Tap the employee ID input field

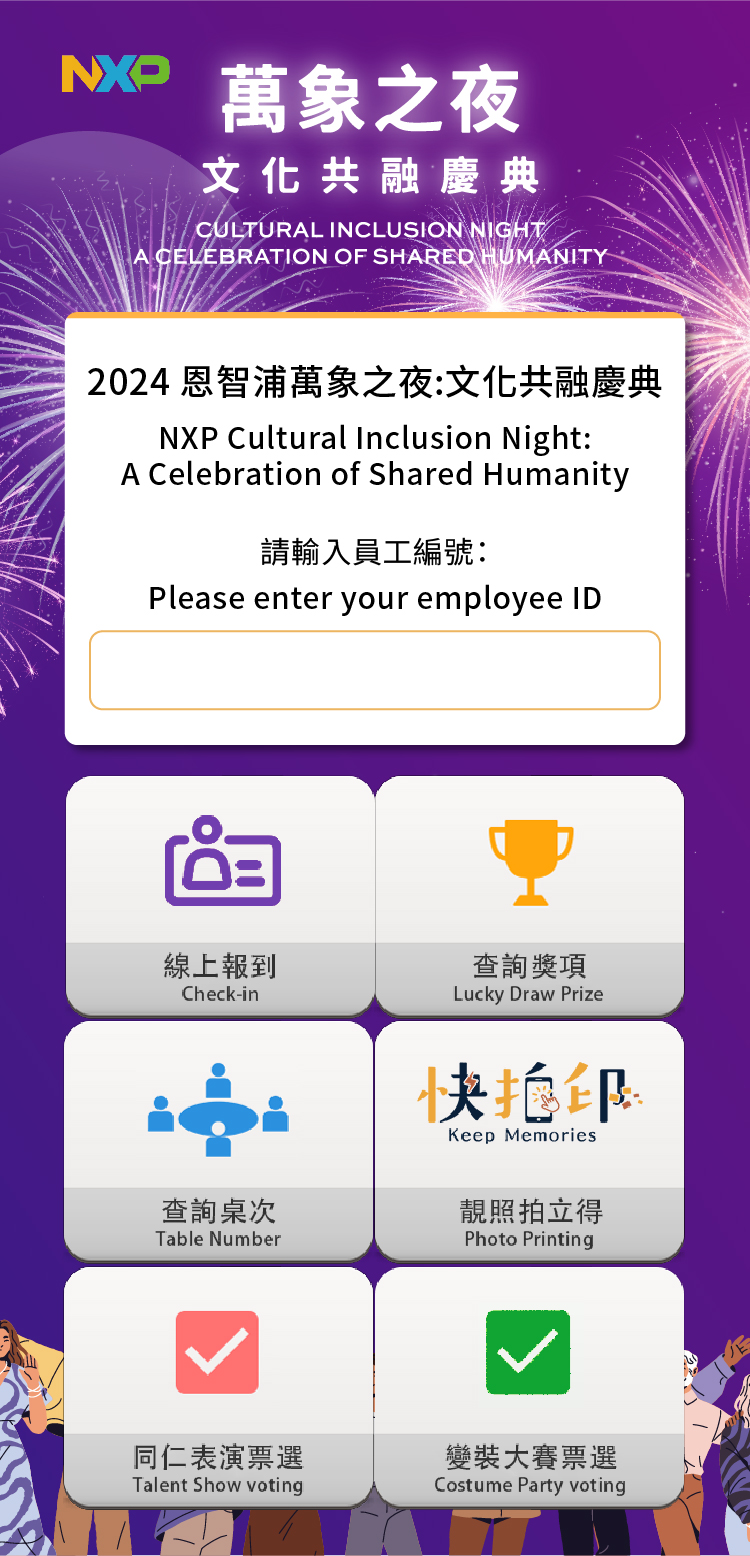pyautogui.click(x=375, y=670)
